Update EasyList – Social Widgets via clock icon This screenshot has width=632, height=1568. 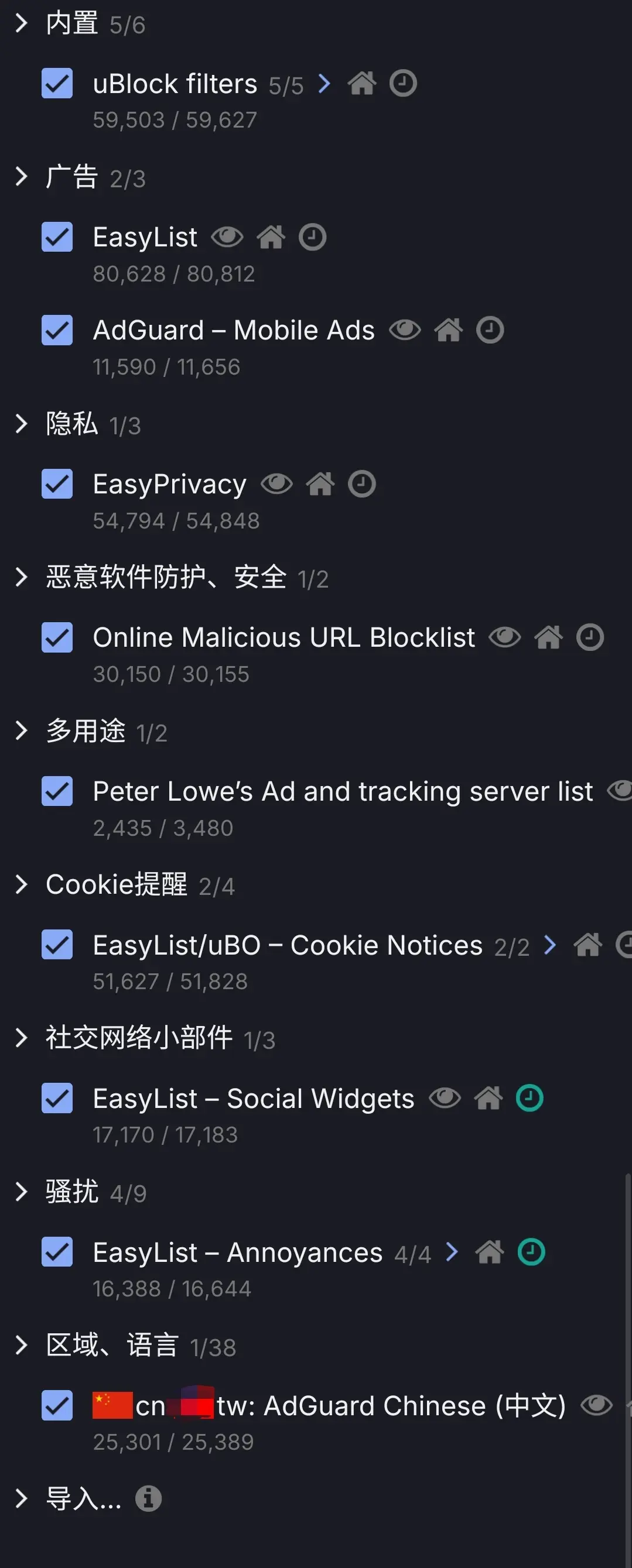pos(529,1098)
